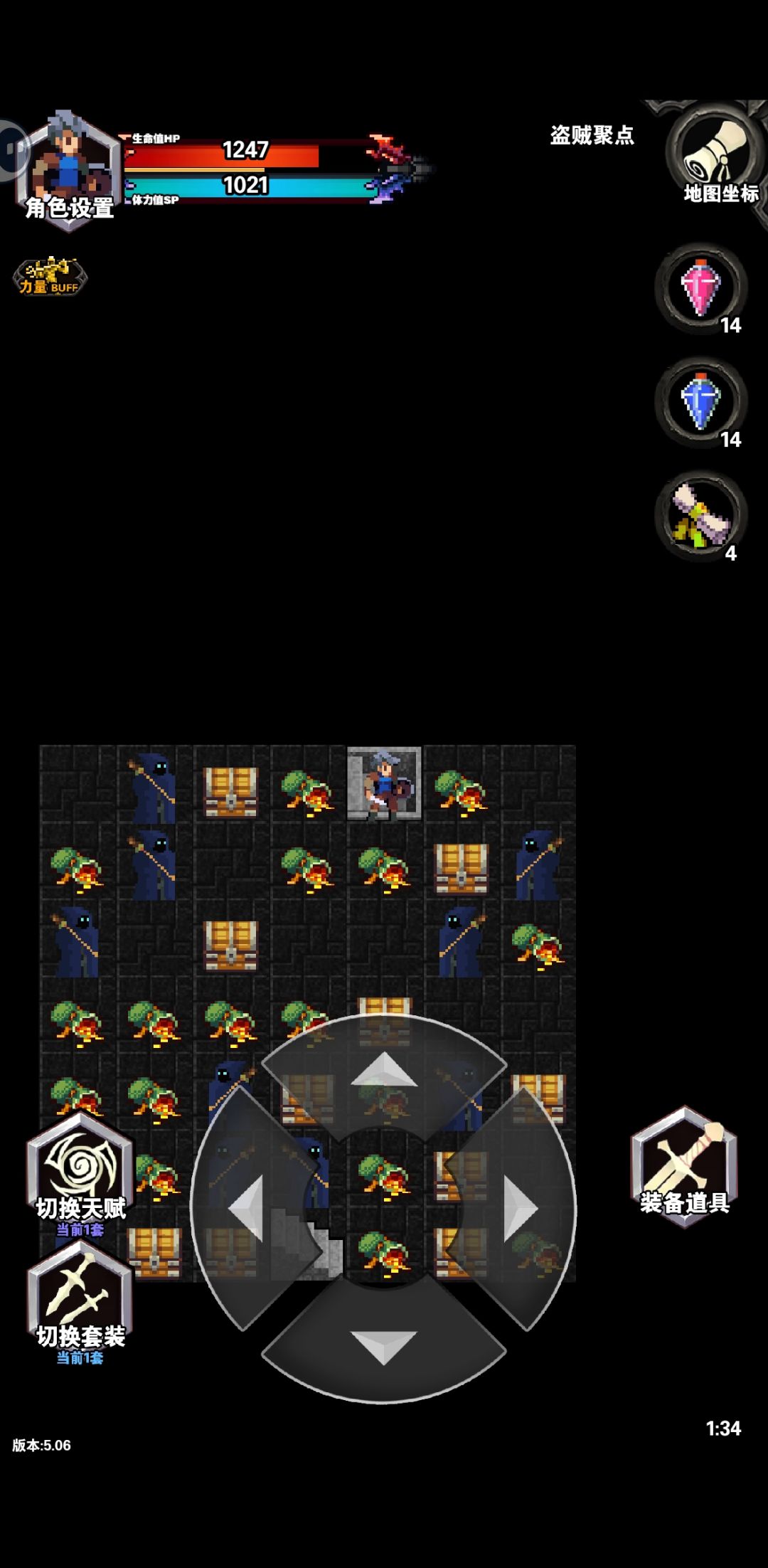Select the 盗贼聚点 stage title
Screen dimensions: 768x1568
click(x=592, y=137)
